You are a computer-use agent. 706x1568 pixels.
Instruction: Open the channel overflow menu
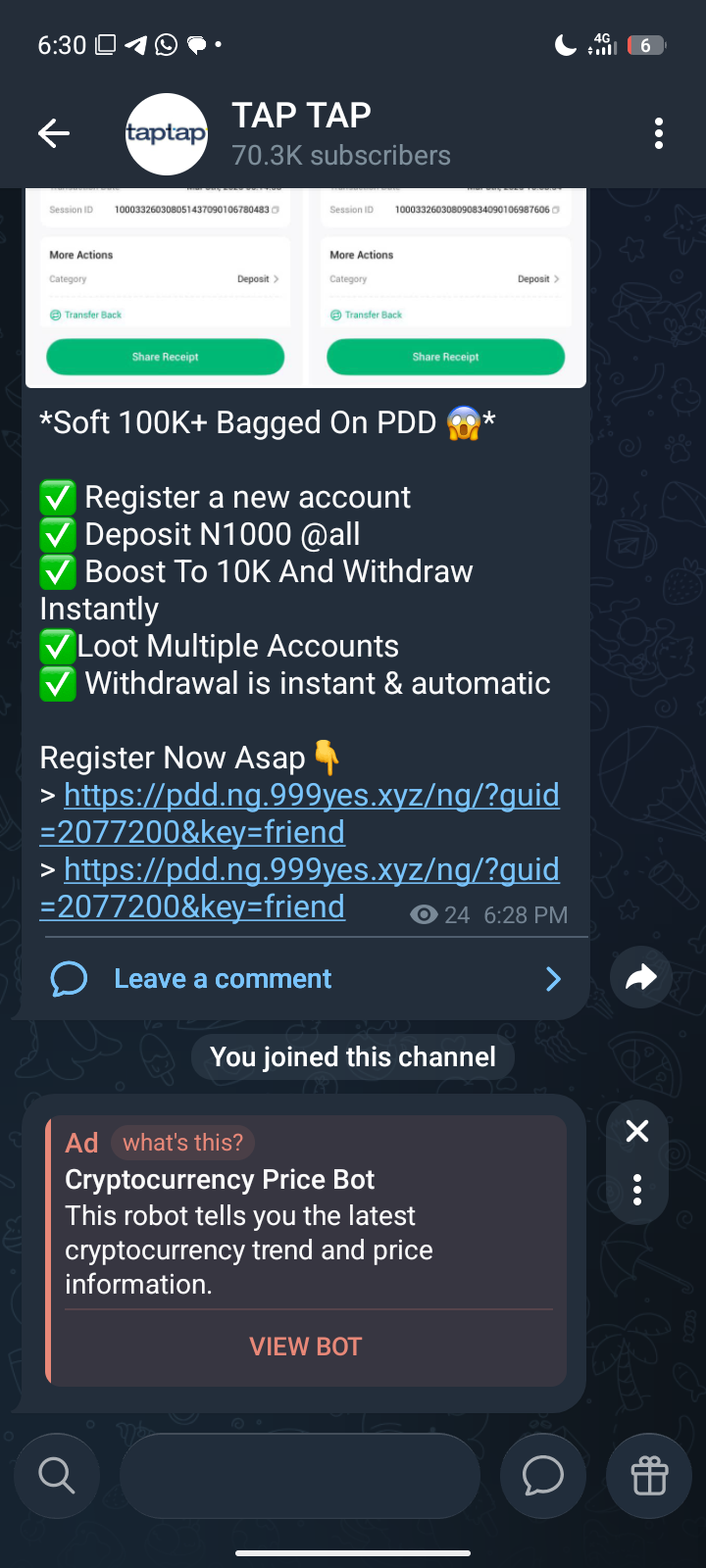pyautogui.click(x=658, y=133)
